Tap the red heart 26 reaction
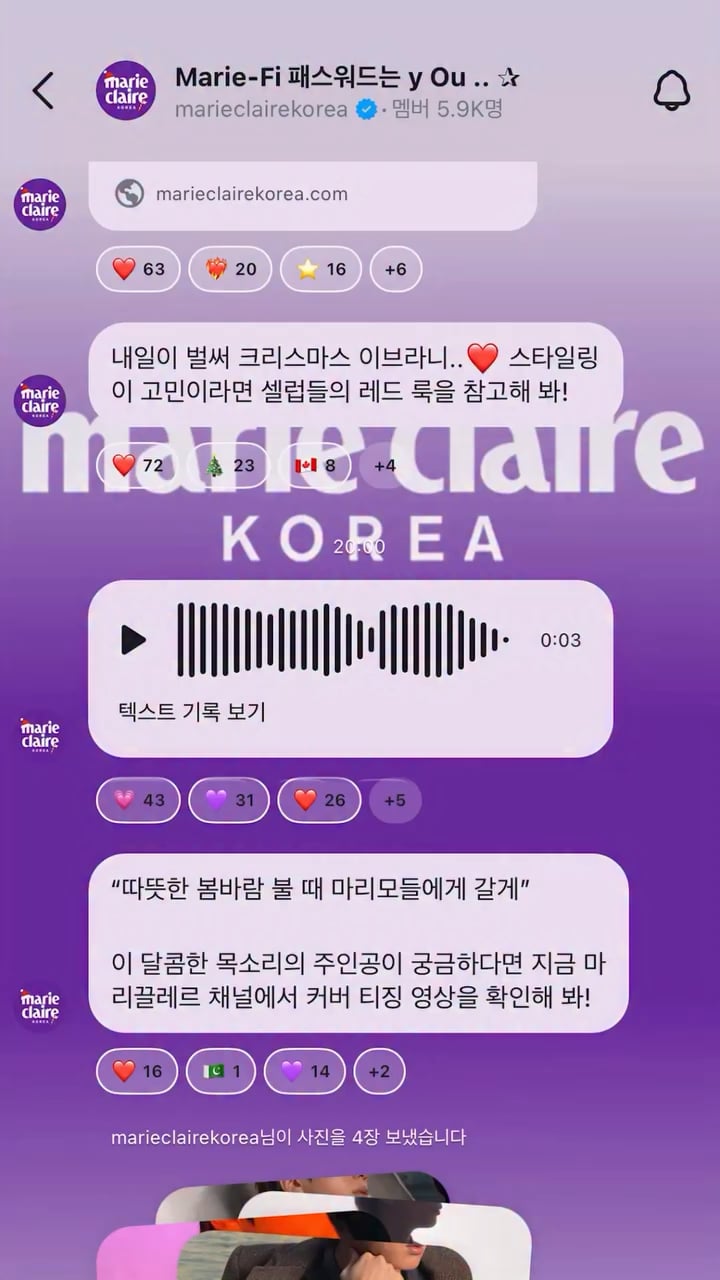720x1280 pixels. [319, 800]
